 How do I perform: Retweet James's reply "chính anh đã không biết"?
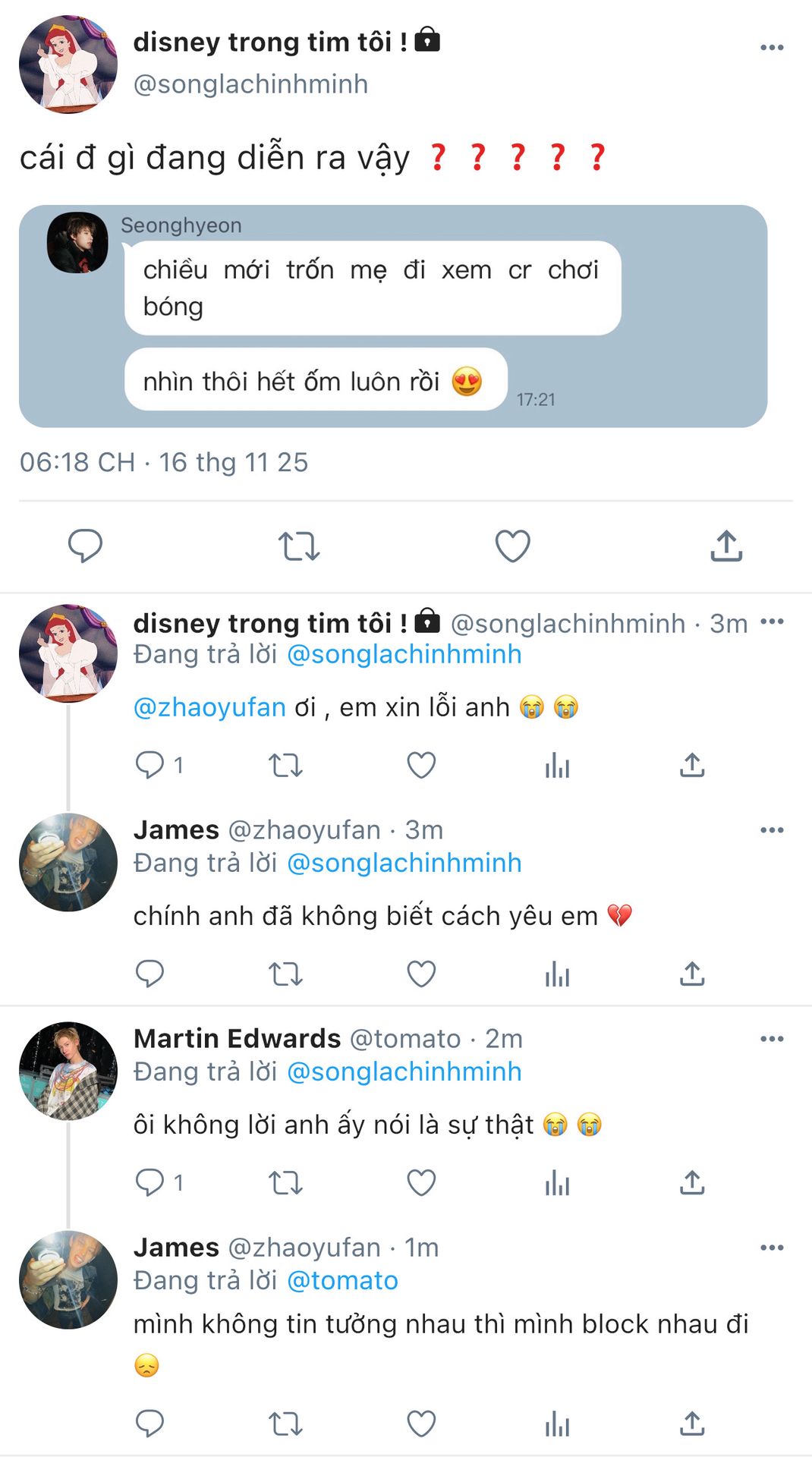point(285,974)
